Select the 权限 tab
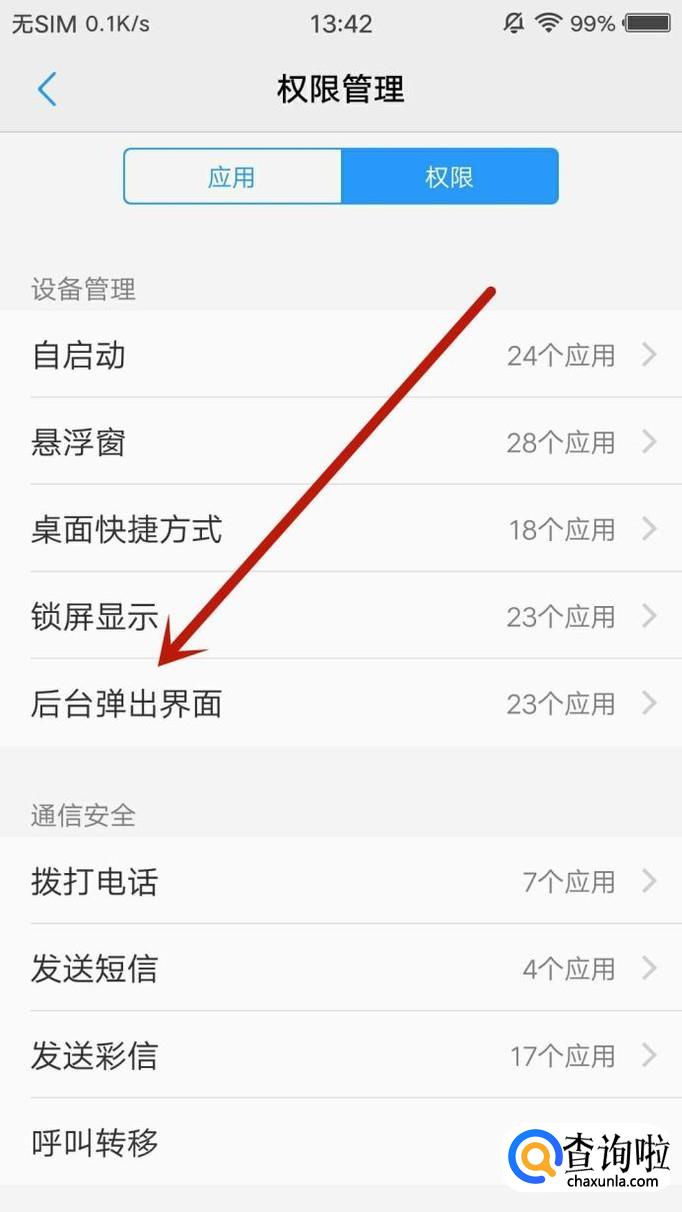 click(x=449, y=177)
